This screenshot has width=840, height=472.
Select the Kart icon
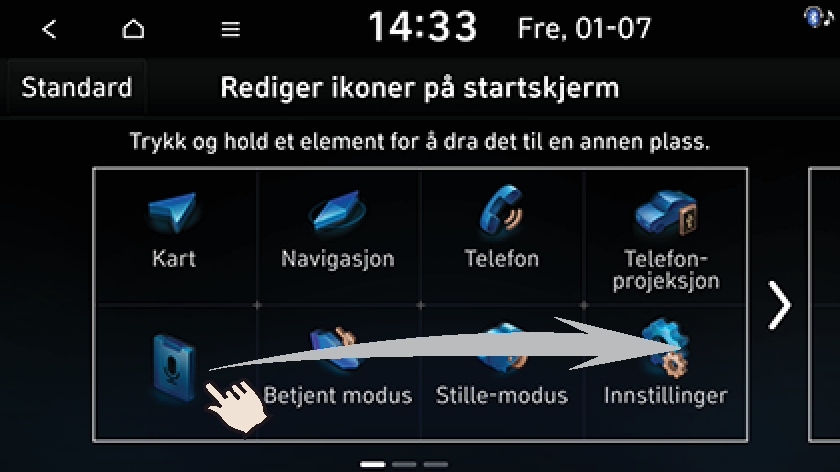click(x=175, y=234)
